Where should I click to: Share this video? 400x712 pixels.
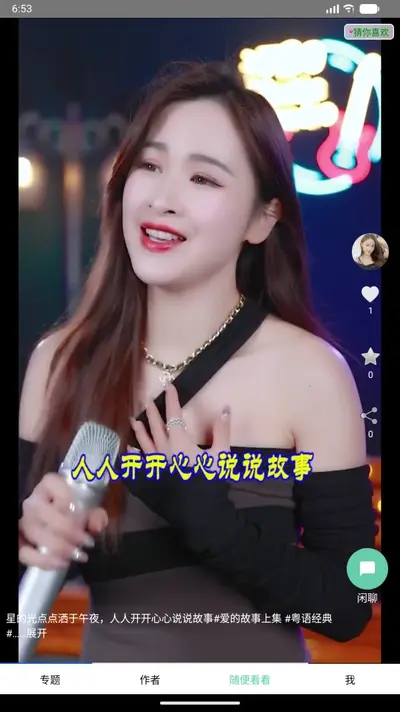click(x=370, y=415)
